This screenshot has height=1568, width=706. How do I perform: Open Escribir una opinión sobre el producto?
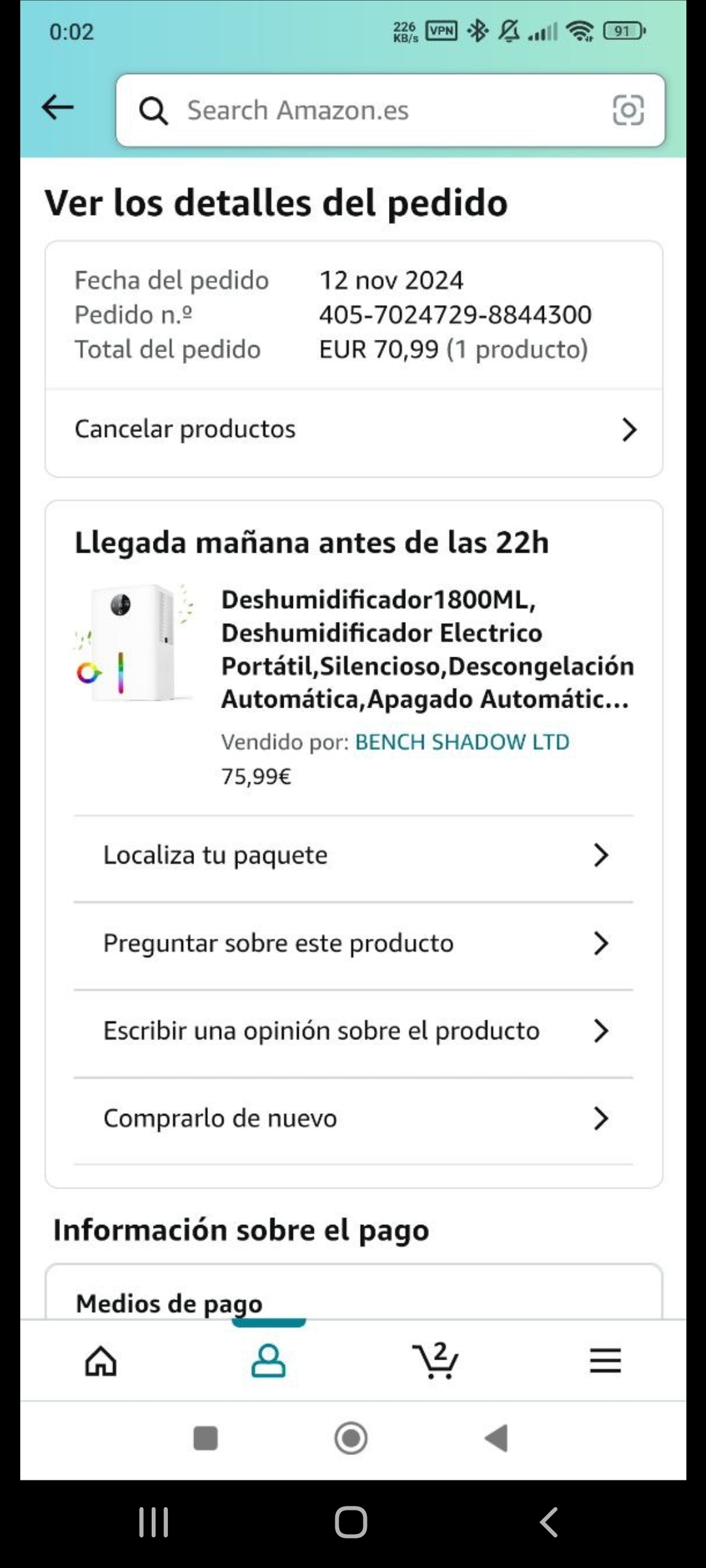(353, 1031)
